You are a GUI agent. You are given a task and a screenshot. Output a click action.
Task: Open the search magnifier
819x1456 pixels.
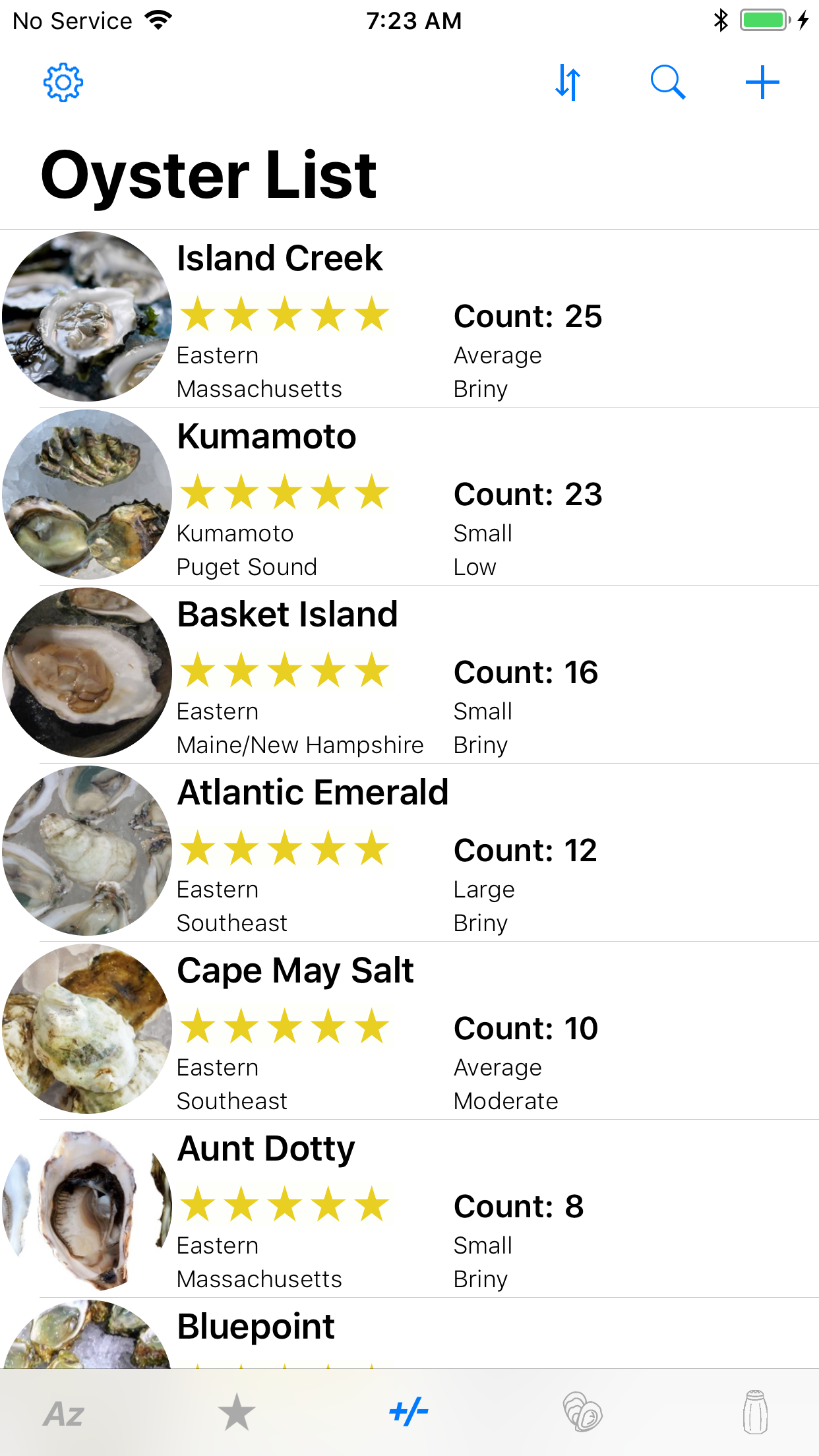[668, 82]
